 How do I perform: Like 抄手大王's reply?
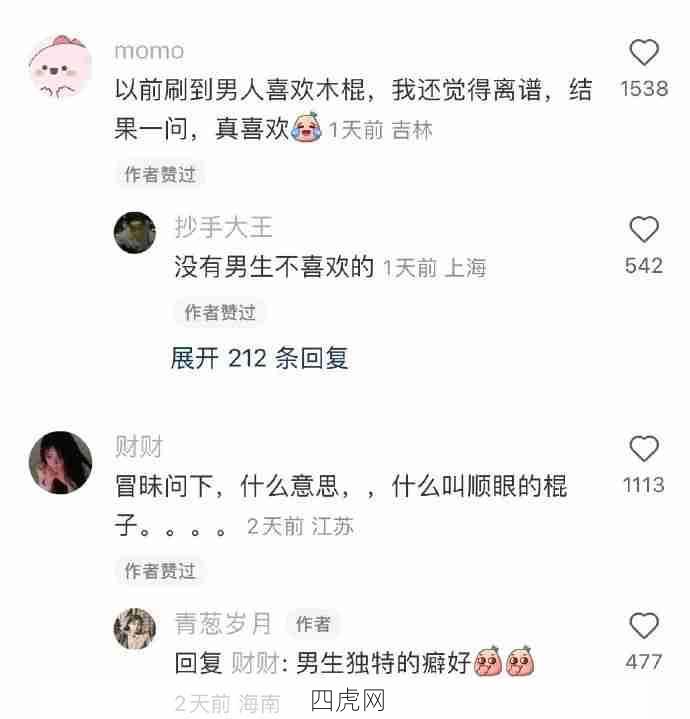coord(644,230)
